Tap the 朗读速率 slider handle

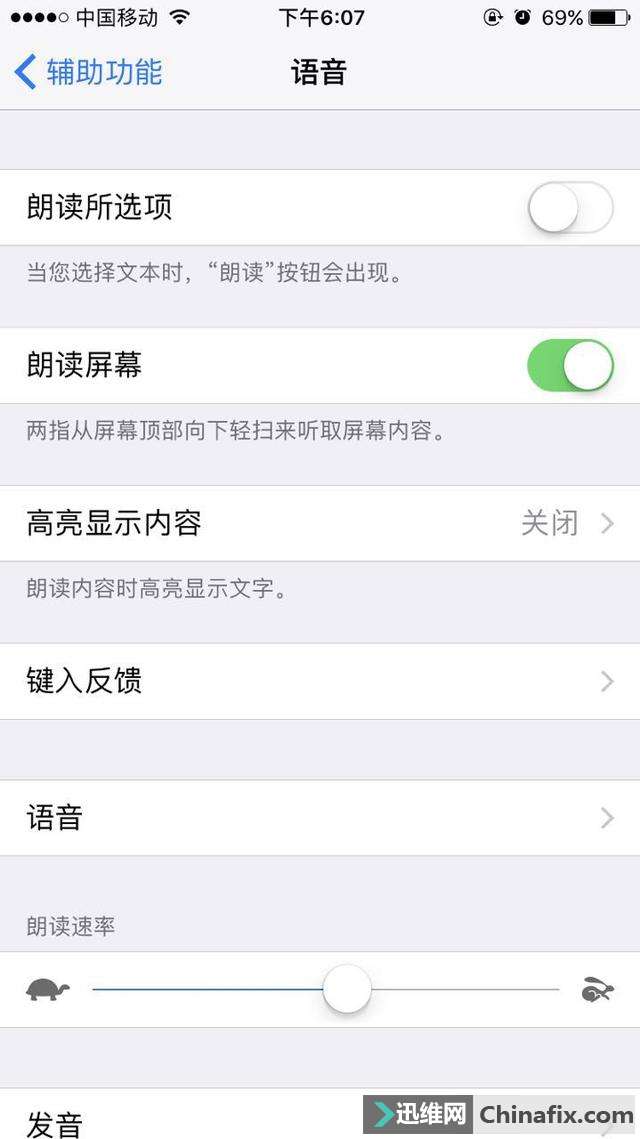(x=347, y=989)
